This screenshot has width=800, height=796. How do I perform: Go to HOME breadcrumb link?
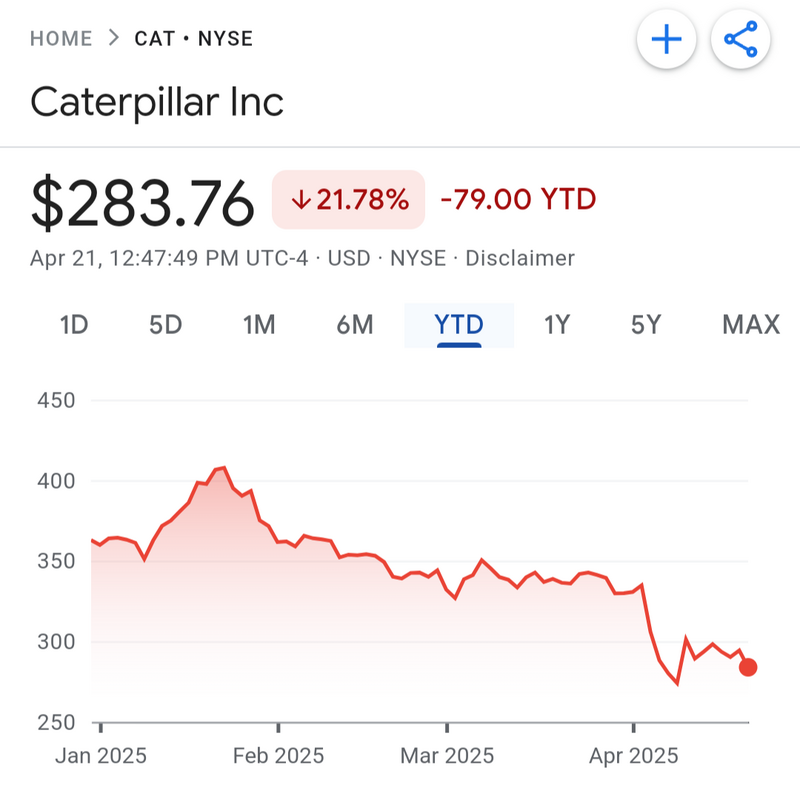[61, 39]
